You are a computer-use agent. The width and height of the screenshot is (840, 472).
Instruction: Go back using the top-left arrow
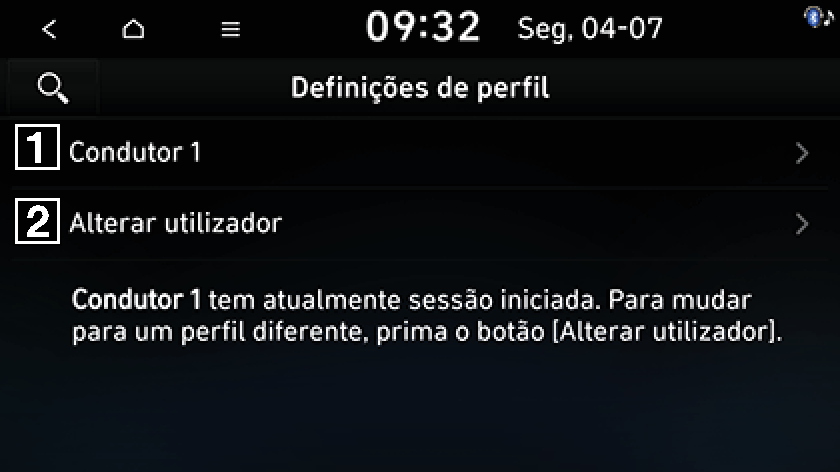coord(49,29)
